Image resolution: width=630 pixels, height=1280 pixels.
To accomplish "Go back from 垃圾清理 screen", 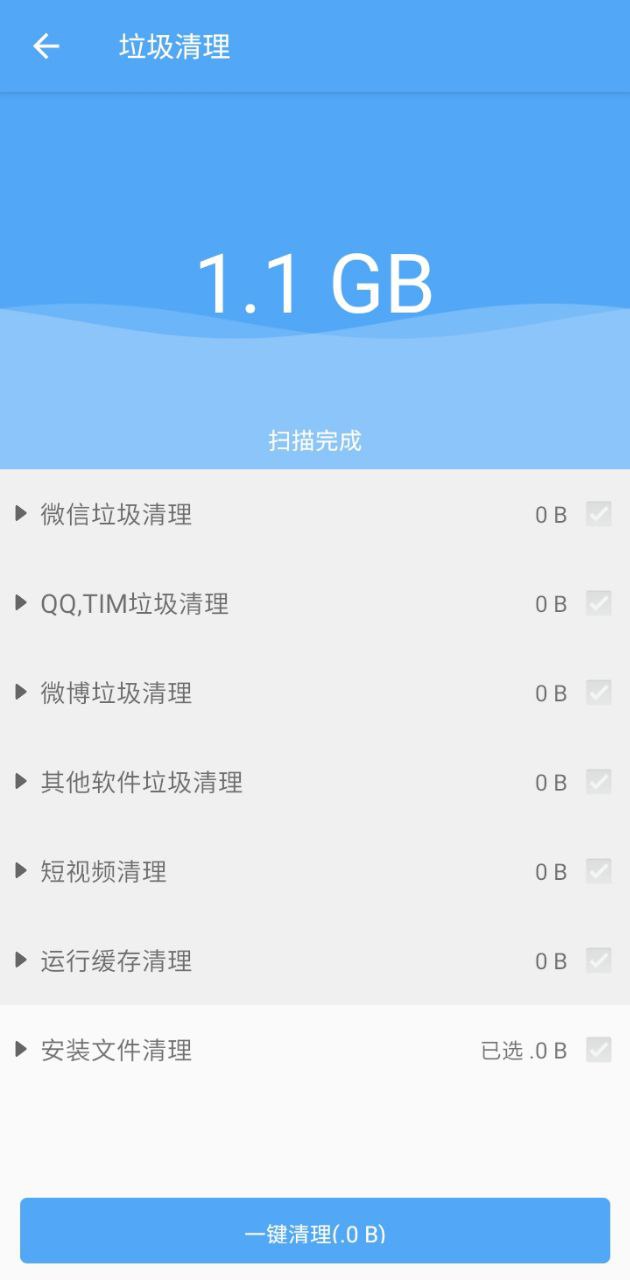I will [x=46, y=46].
